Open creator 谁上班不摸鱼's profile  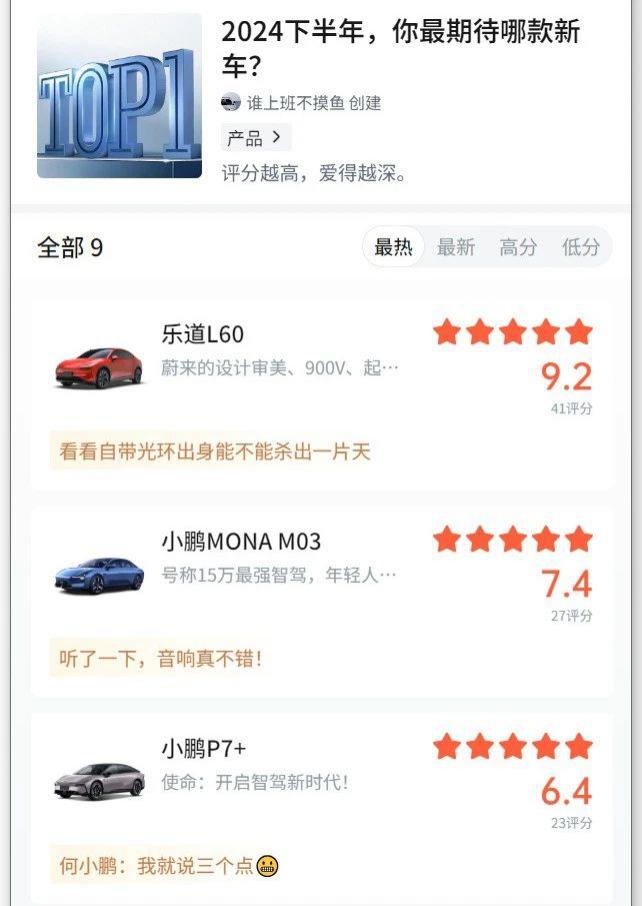coord(296,103)
